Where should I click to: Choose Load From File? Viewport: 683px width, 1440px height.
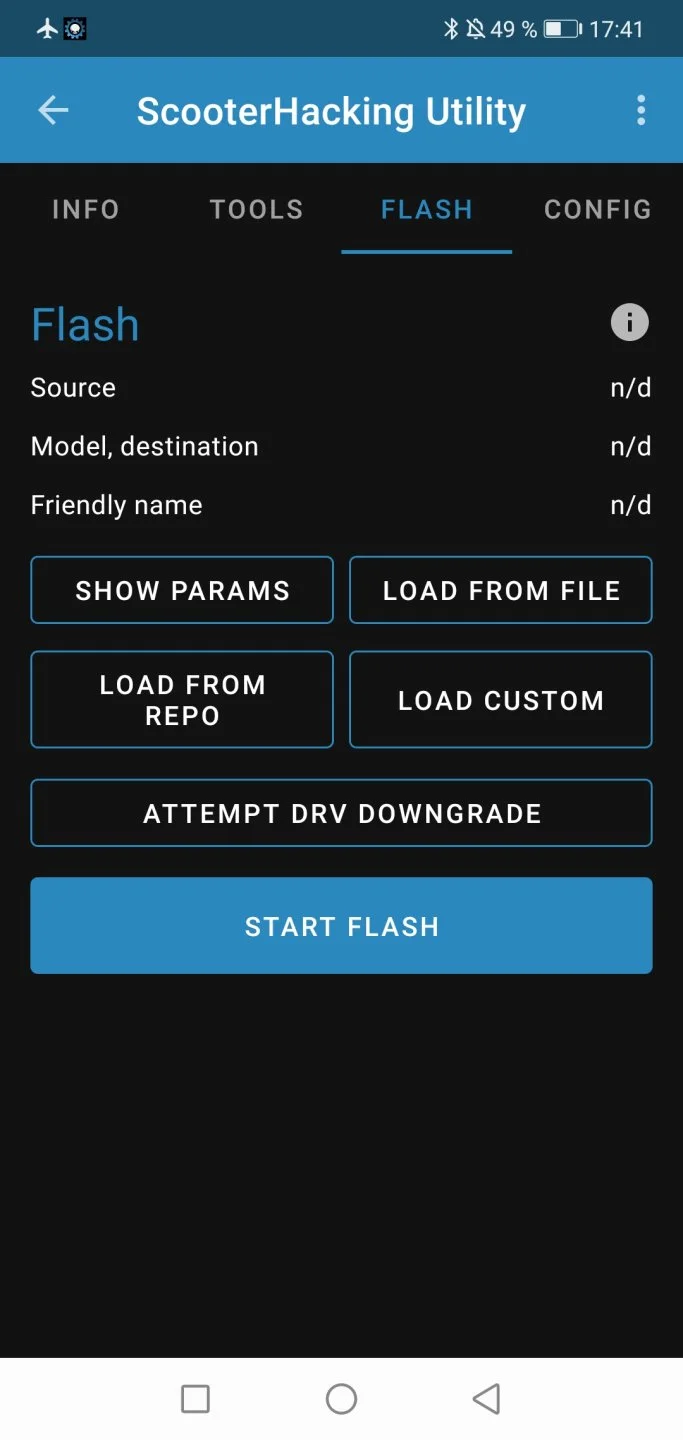click(x=501, y=590)
